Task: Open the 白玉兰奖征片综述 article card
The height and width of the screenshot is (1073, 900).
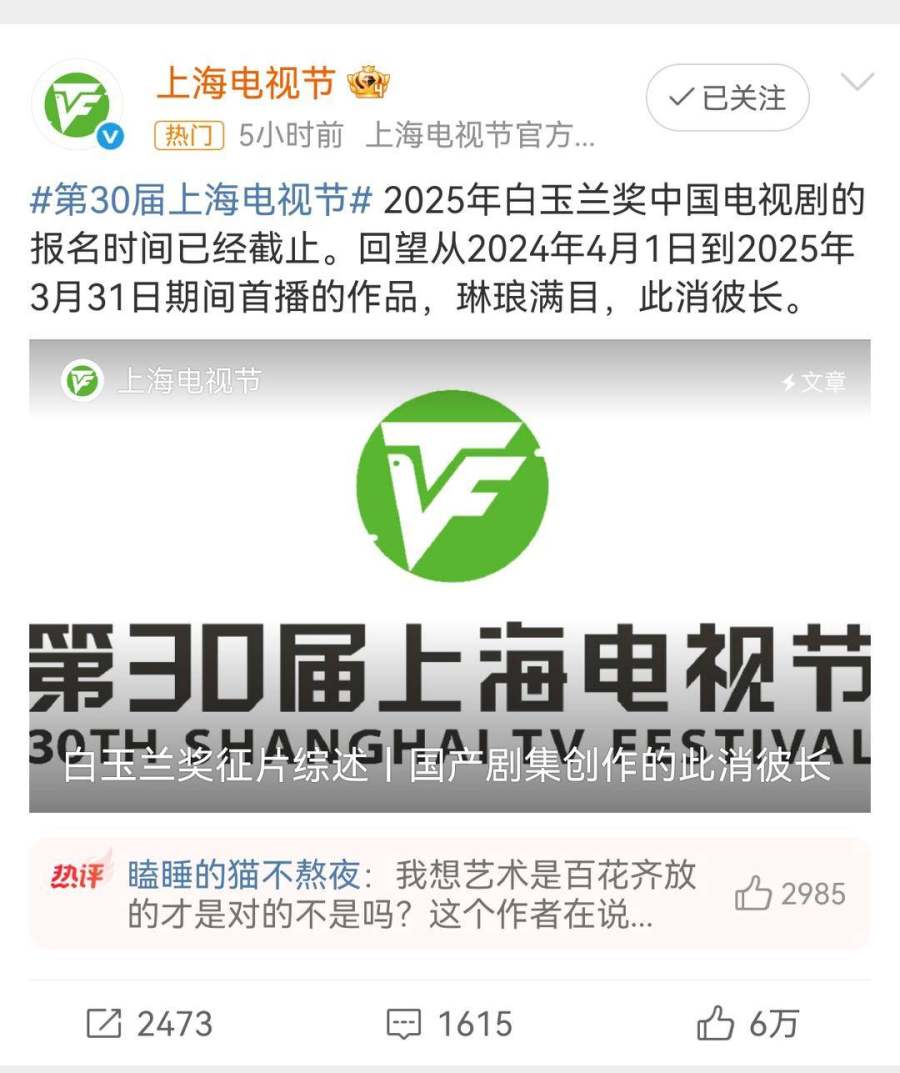Action: (449, 575)
